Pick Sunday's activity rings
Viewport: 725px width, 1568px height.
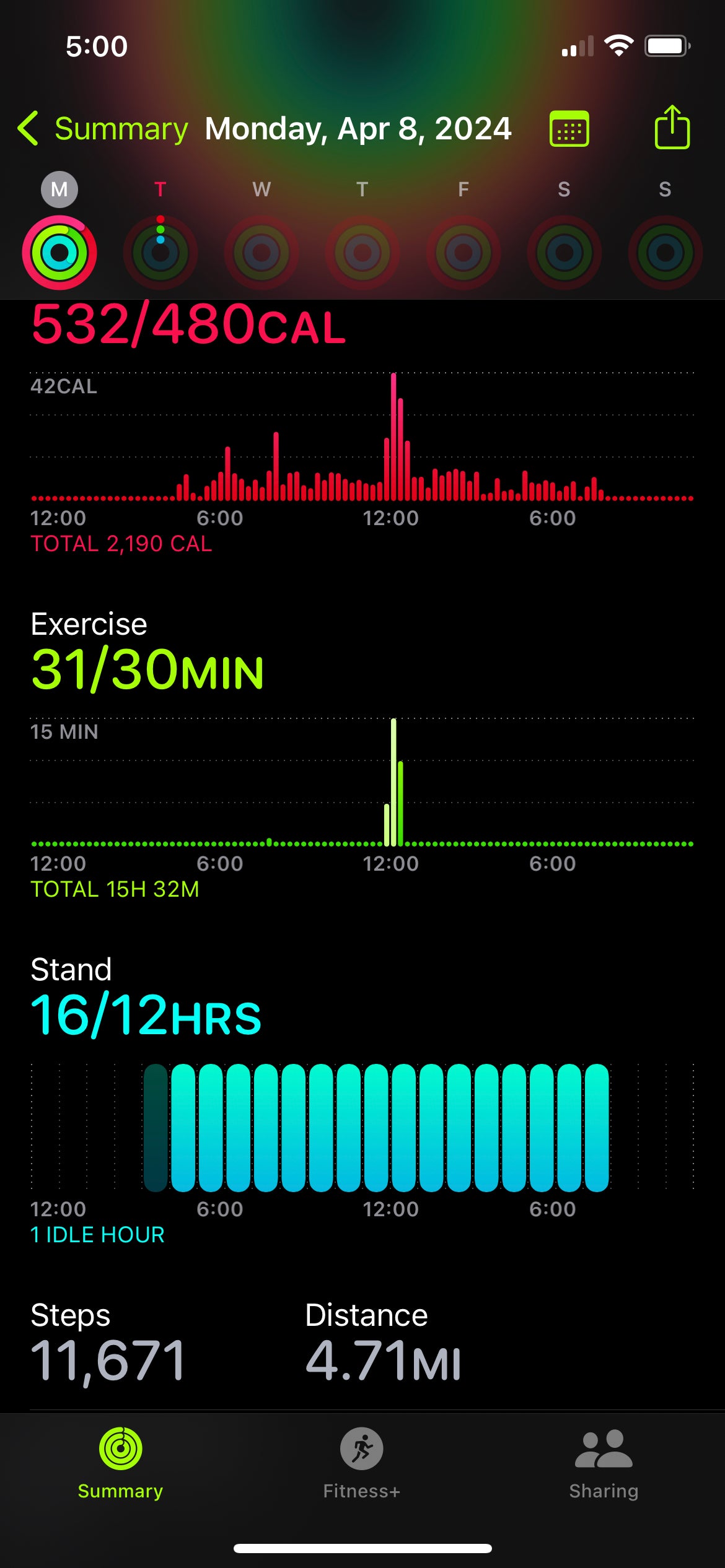pyautogui.click(x=665, y=252)
